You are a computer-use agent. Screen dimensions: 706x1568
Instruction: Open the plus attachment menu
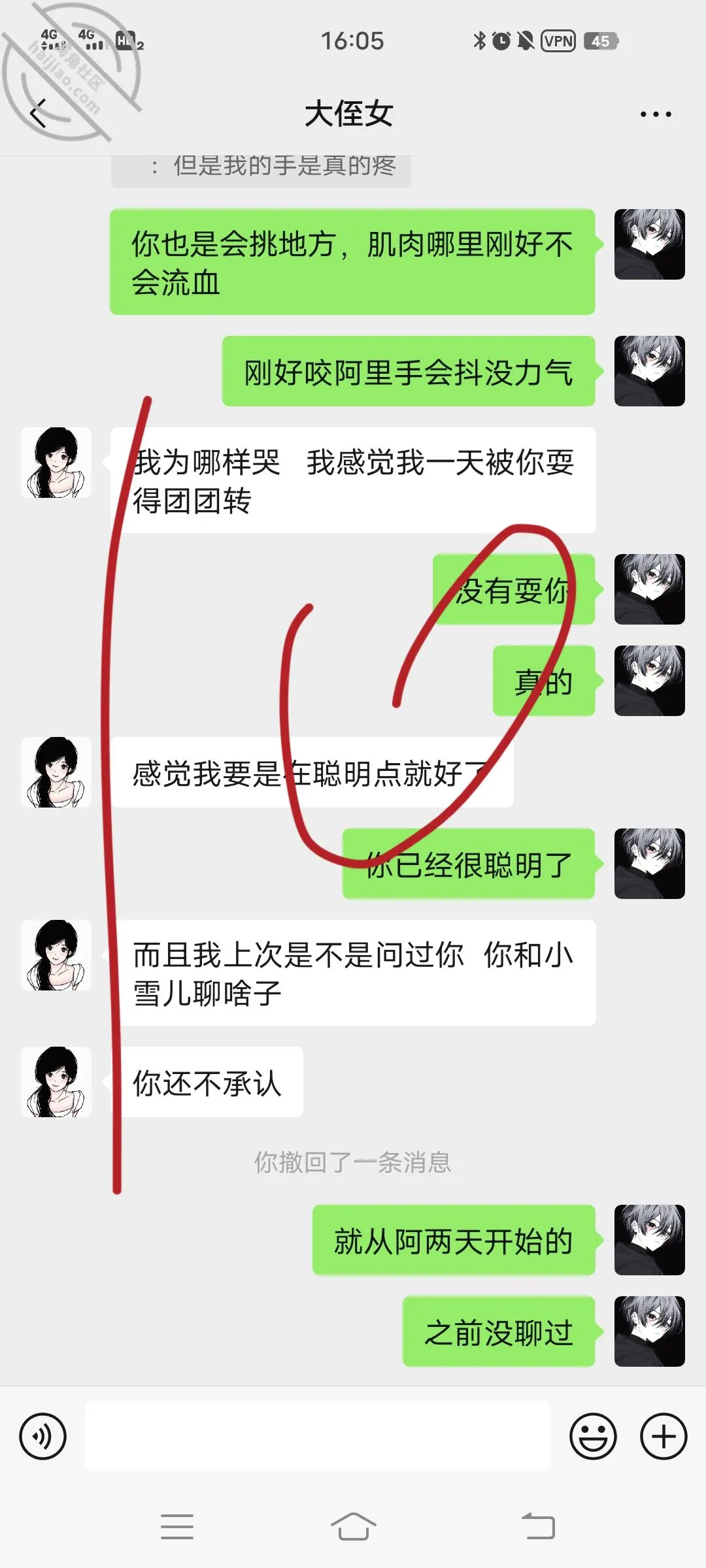point(664,1436)
